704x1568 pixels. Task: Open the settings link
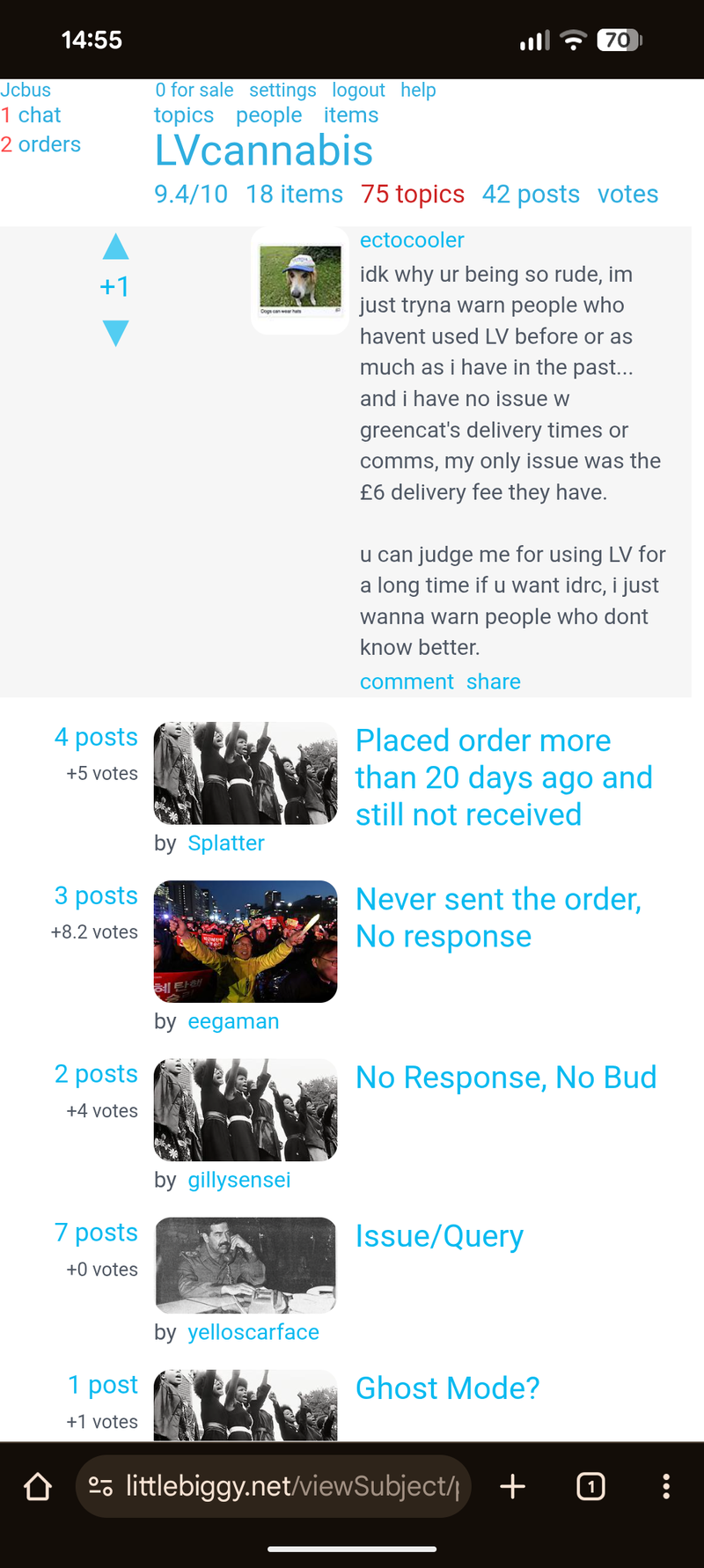click(282, 90)
